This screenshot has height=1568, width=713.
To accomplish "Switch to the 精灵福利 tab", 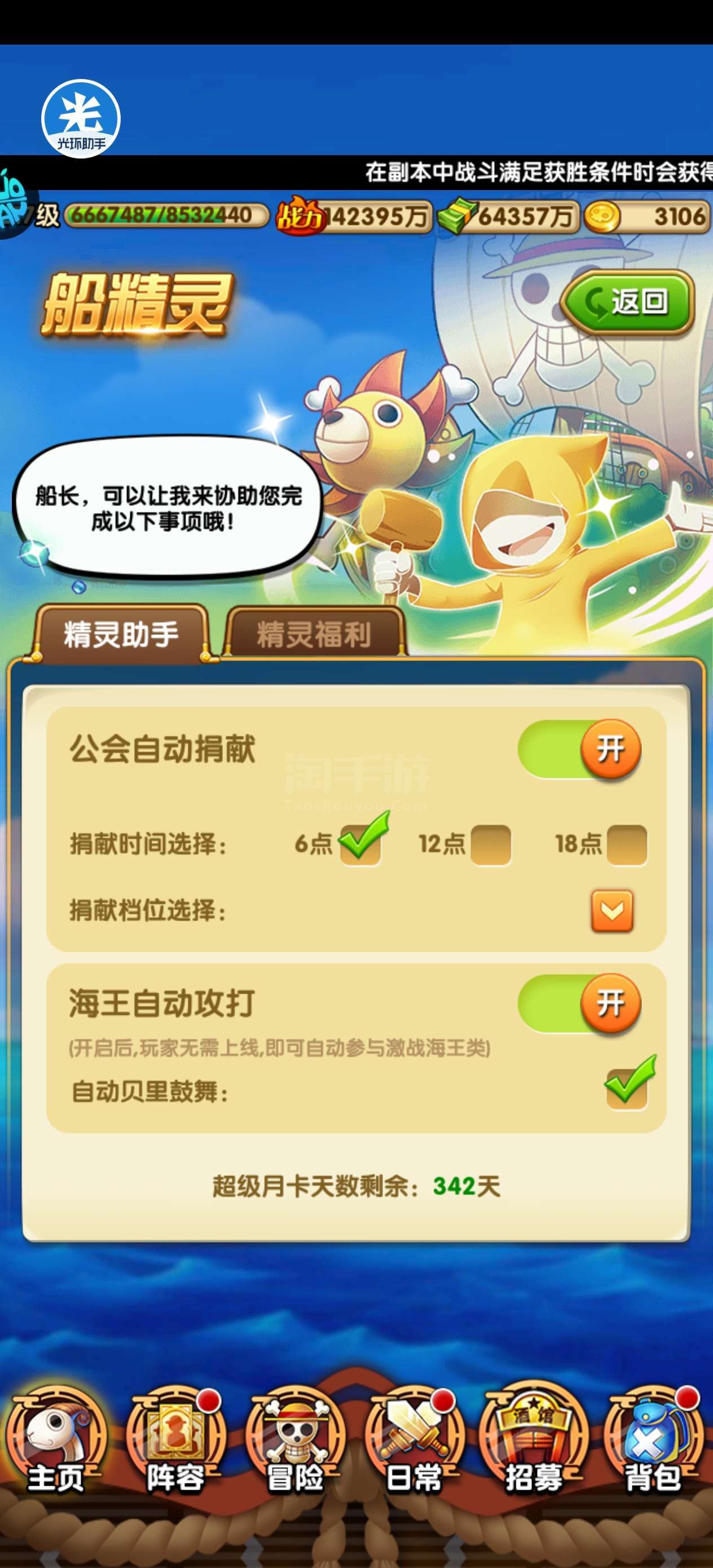I will pyautogui.click(x=314, y=635).
